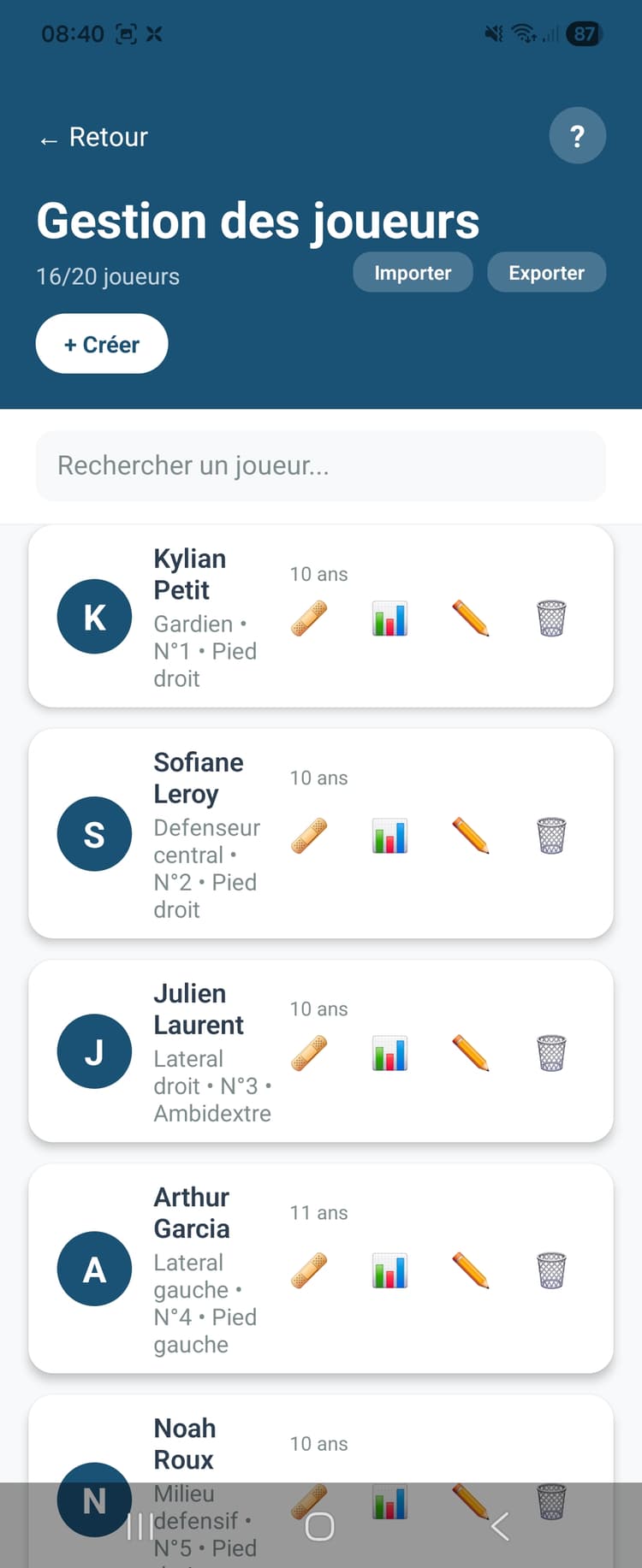642x1568 pixels.
Task: Create a new player with Créer
Action: coord(101,344)
